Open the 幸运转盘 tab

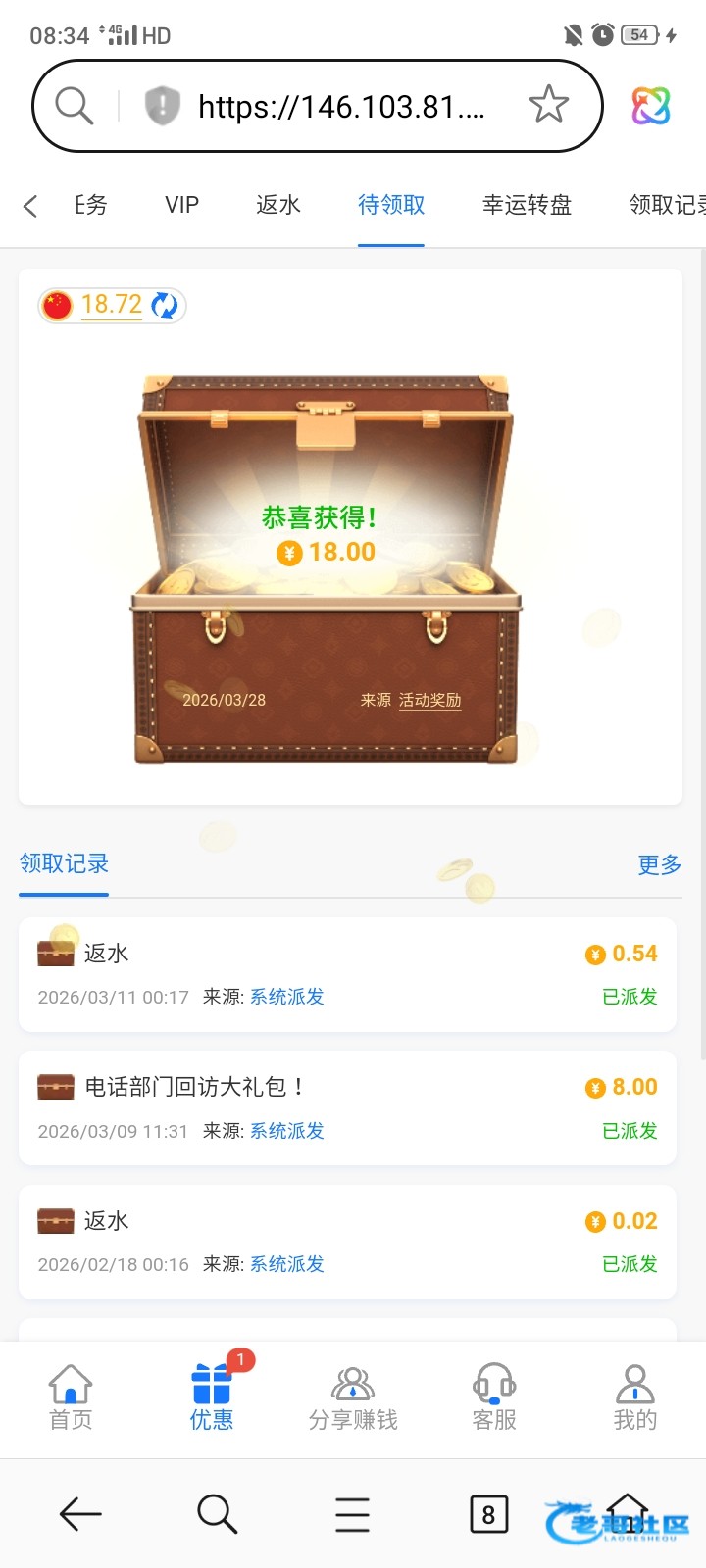527,205
